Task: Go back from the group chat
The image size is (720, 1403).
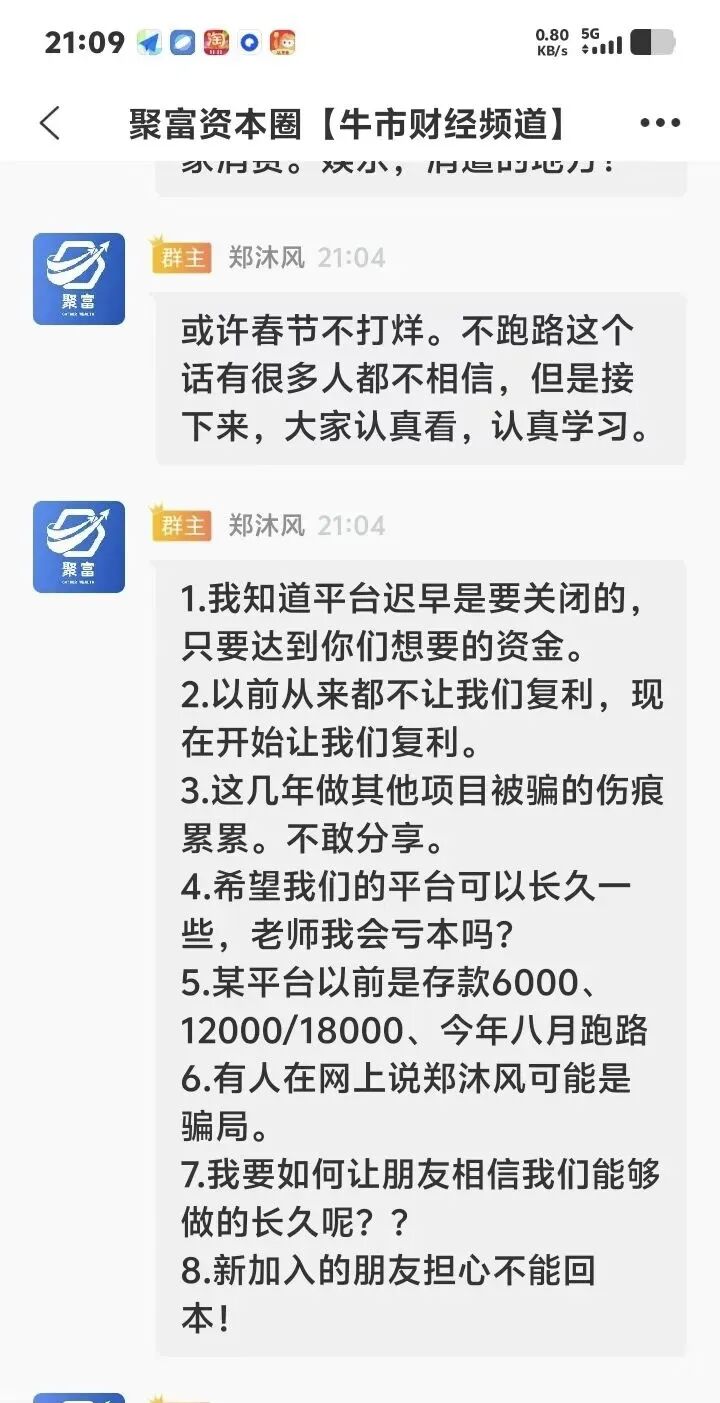Action: 50,124
